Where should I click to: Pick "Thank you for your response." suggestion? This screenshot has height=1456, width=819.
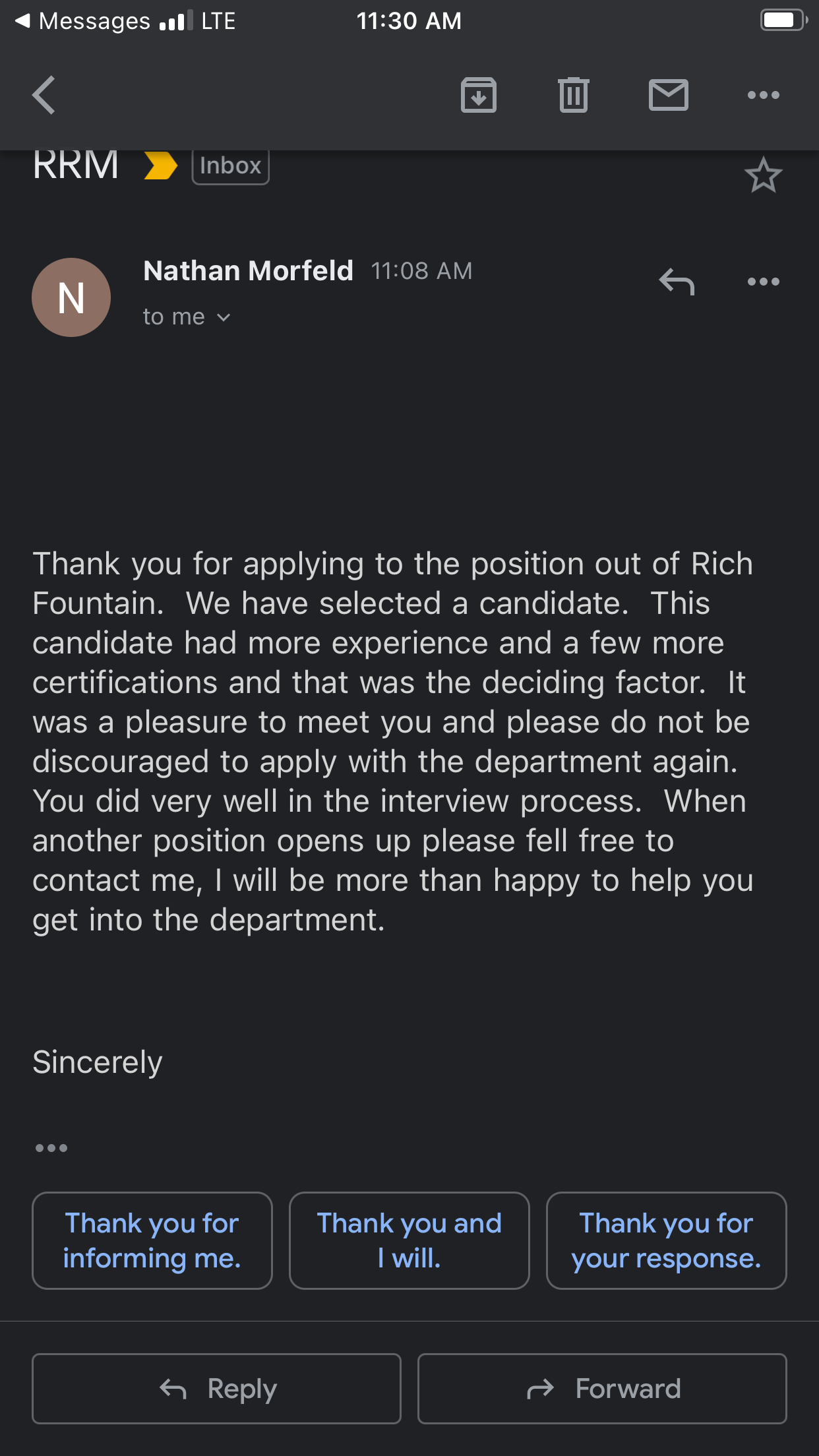pos(667,1240)
